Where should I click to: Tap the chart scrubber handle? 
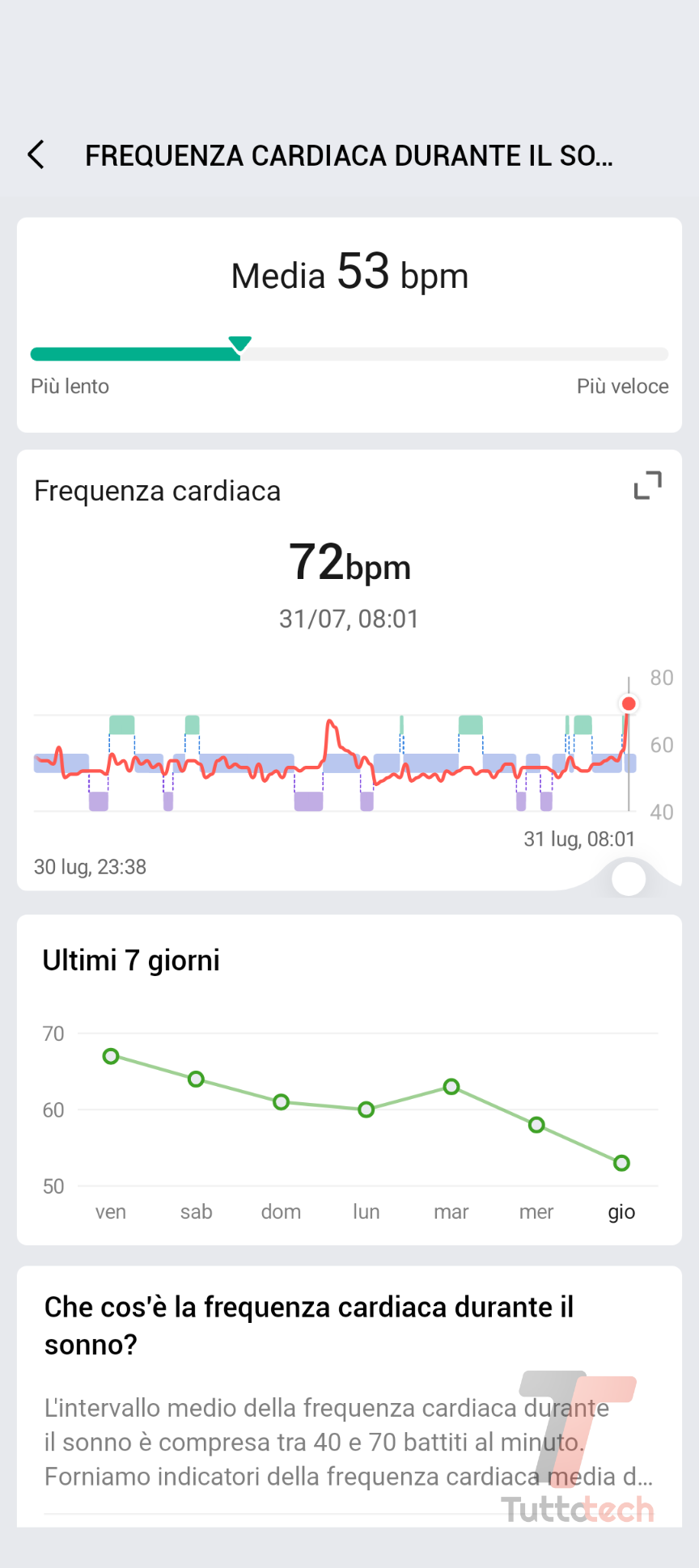[629, 878]
